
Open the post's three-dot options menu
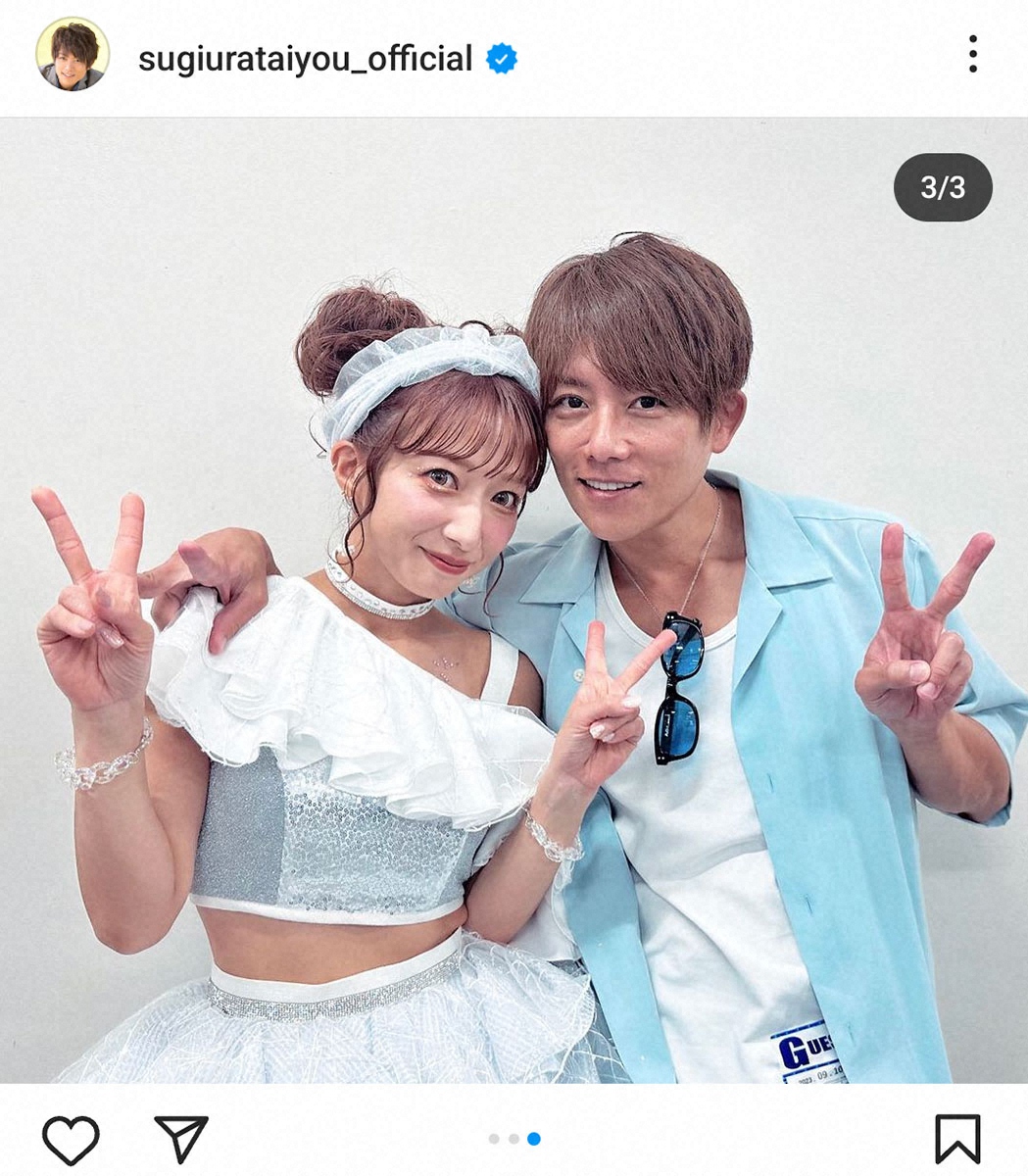tap(972, 55)
